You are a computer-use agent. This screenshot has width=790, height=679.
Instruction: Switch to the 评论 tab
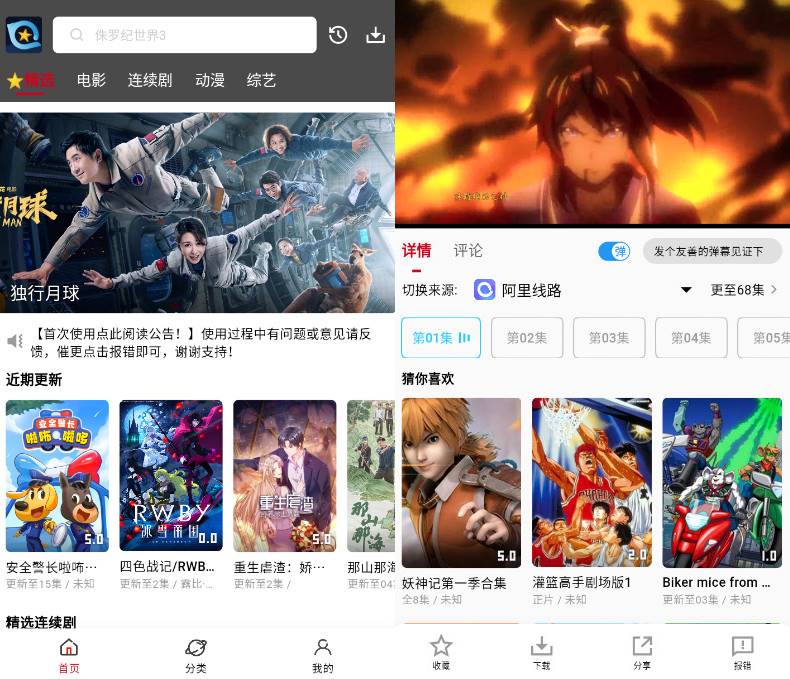(x=467, y=251)
